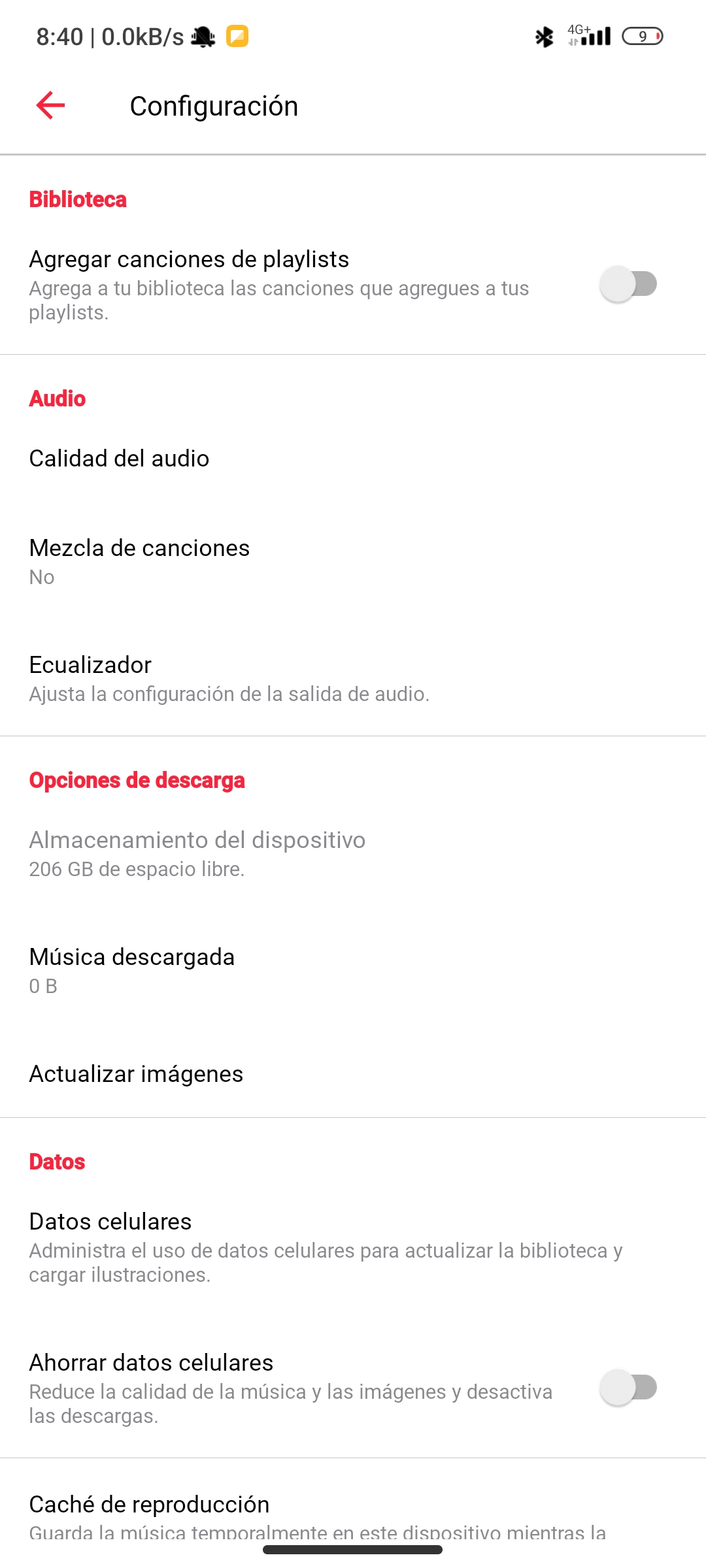Enable Agregar canciones de playlists switch
The width and height of the screenshot is (706, 1568).
click(628, 284)
